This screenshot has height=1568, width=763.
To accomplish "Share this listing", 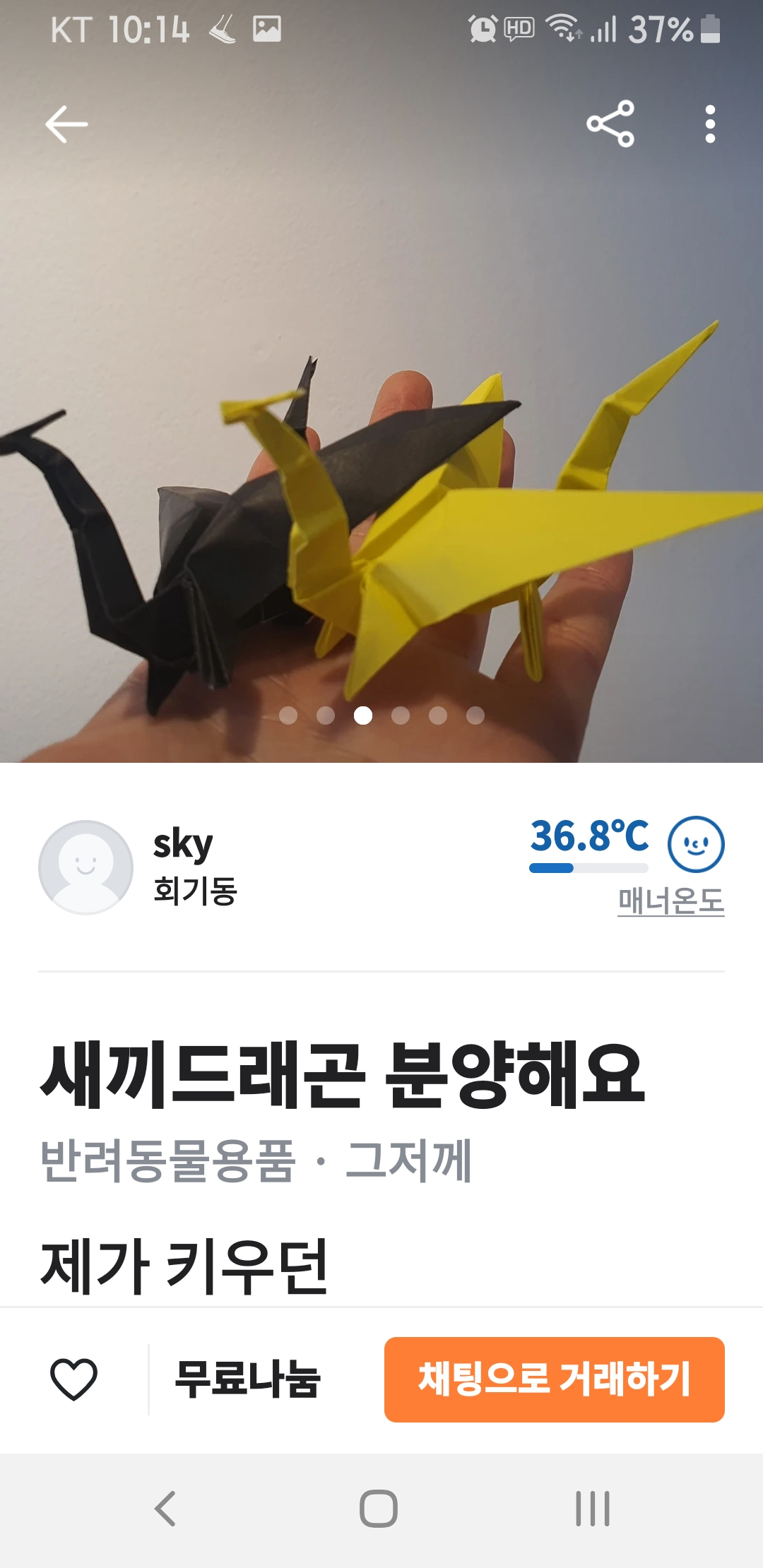I will coord(610,124).
